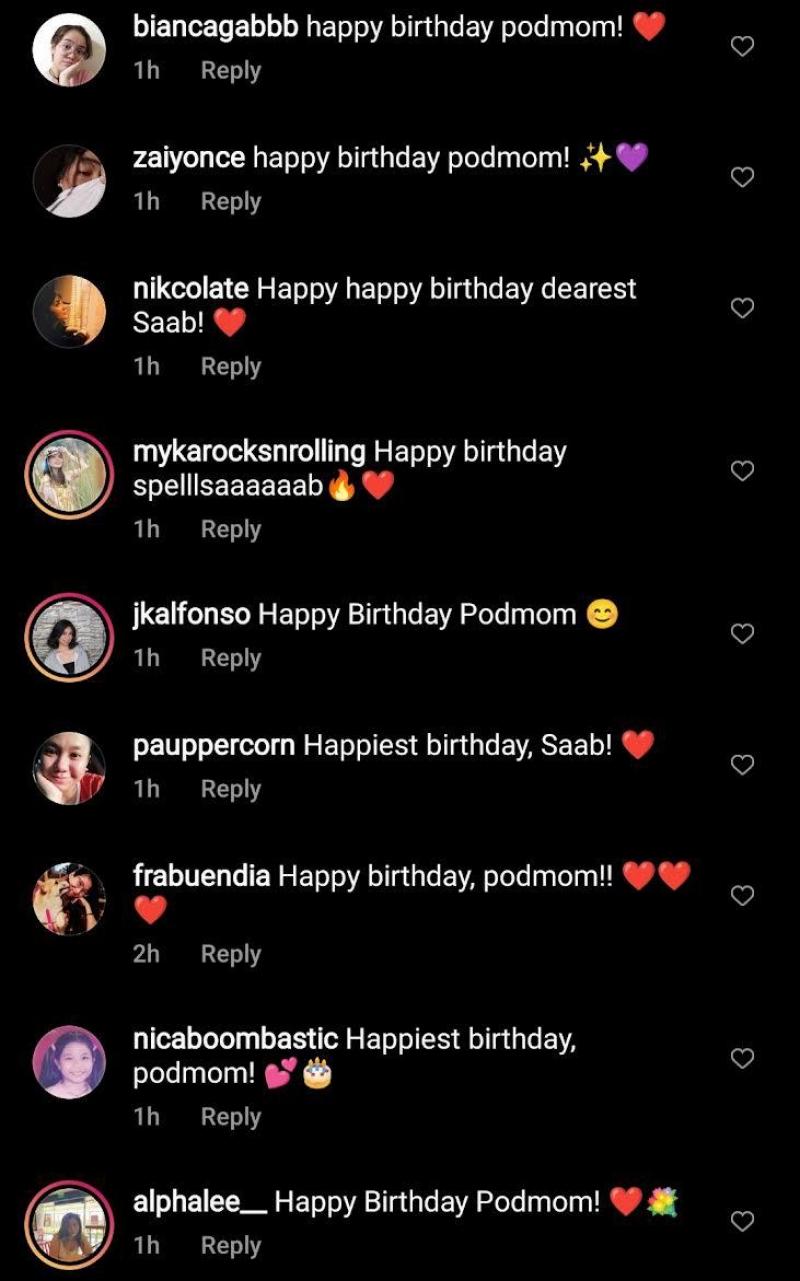Viewport: 800px width, 1281px height.
Task: Like alphalee__'s comment
Action: click(742, 1221)
